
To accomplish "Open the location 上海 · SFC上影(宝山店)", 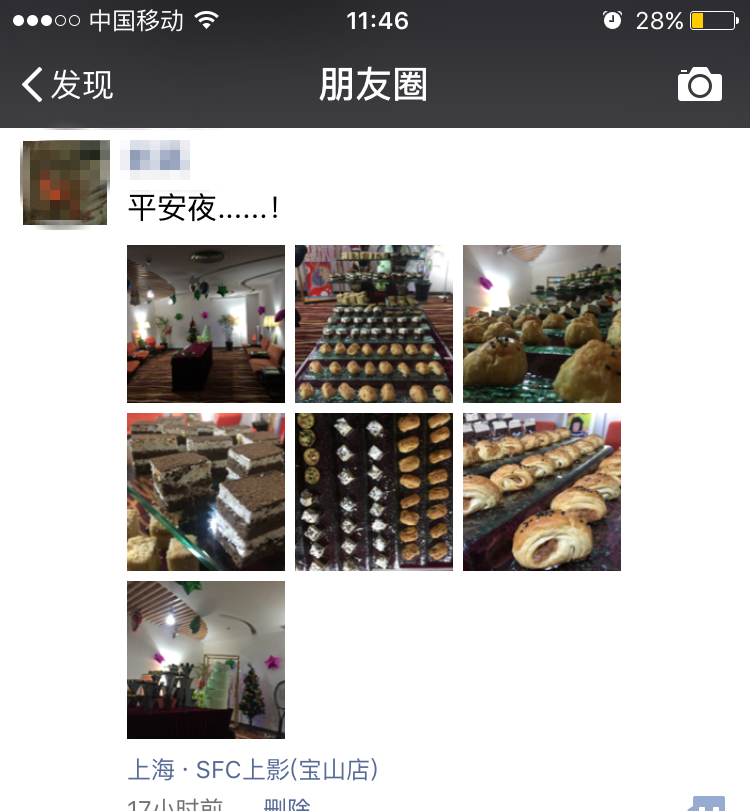I will click(x=253, y=770).
